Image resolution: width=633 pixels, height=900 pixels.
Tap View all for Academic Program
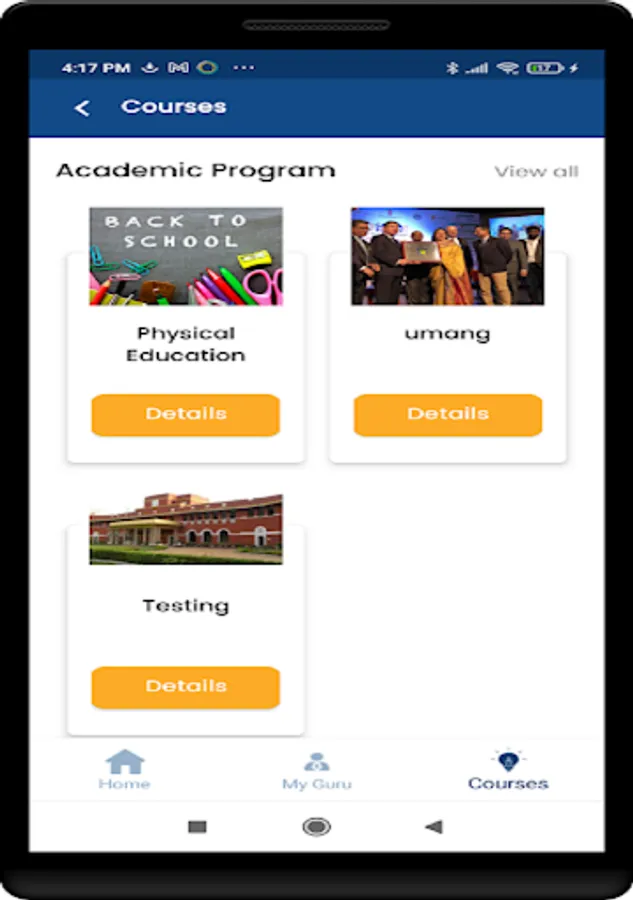(x=536, y=171)
